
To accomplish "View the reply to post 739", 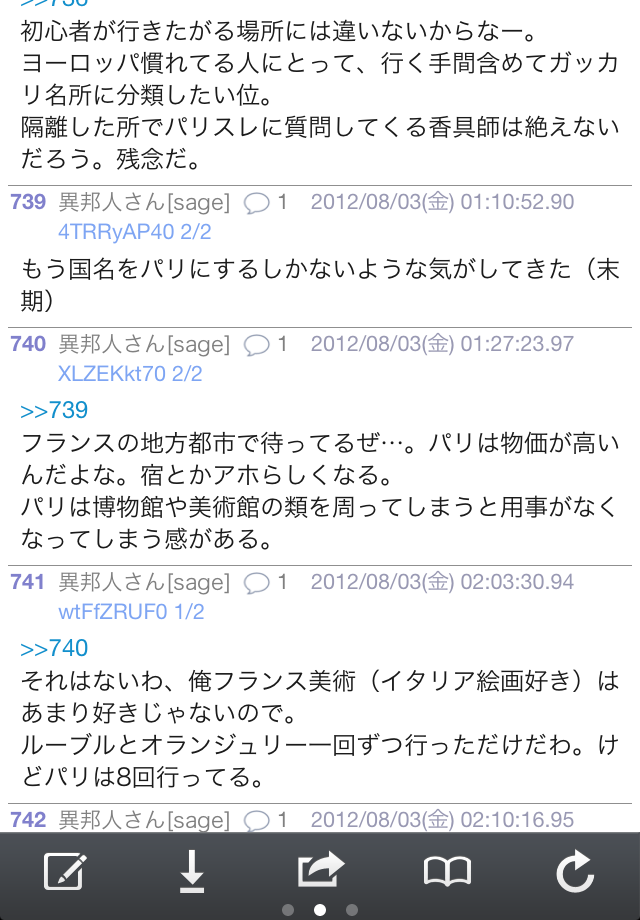I will (x=266, y=203).
